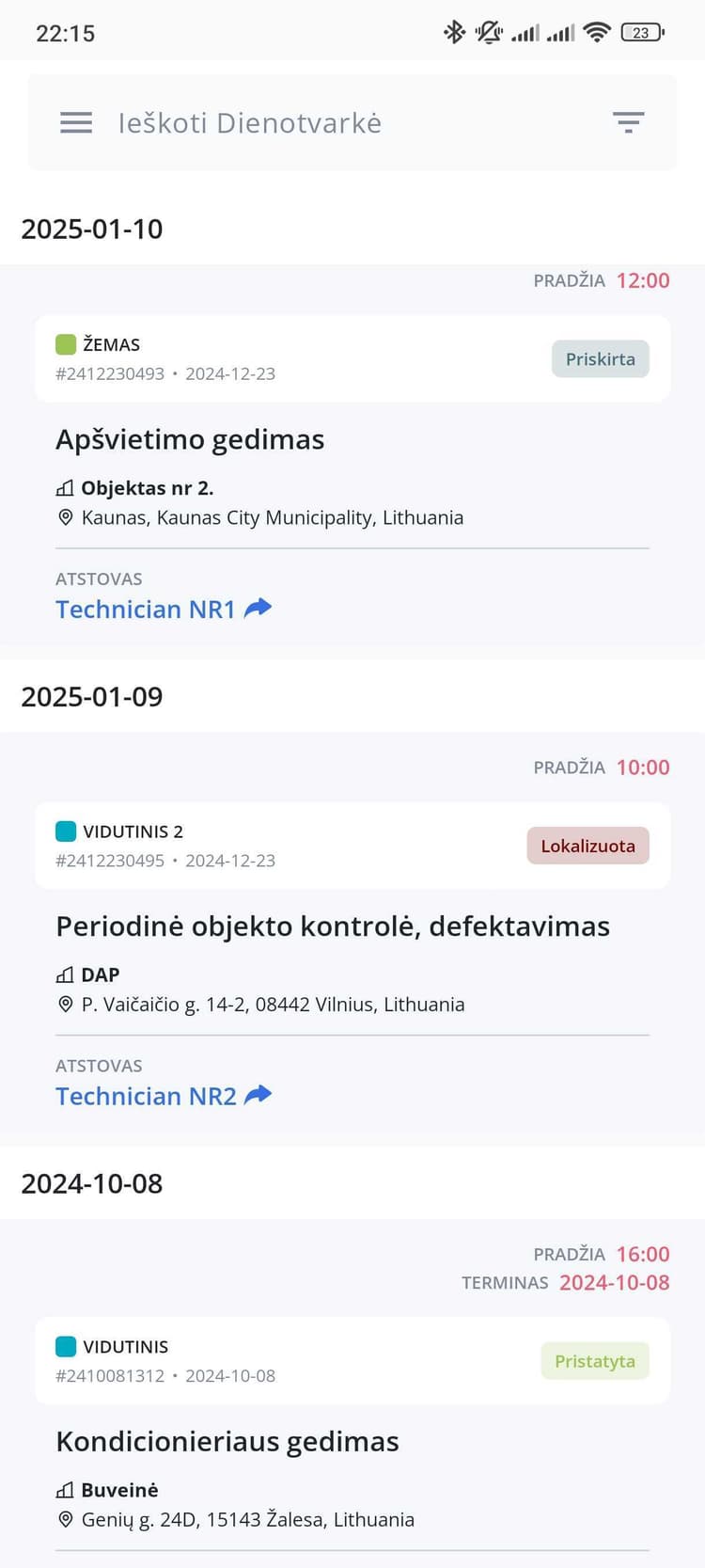
Task: Open the Apšvietimo gedimas task
Action: click(190, 439)
